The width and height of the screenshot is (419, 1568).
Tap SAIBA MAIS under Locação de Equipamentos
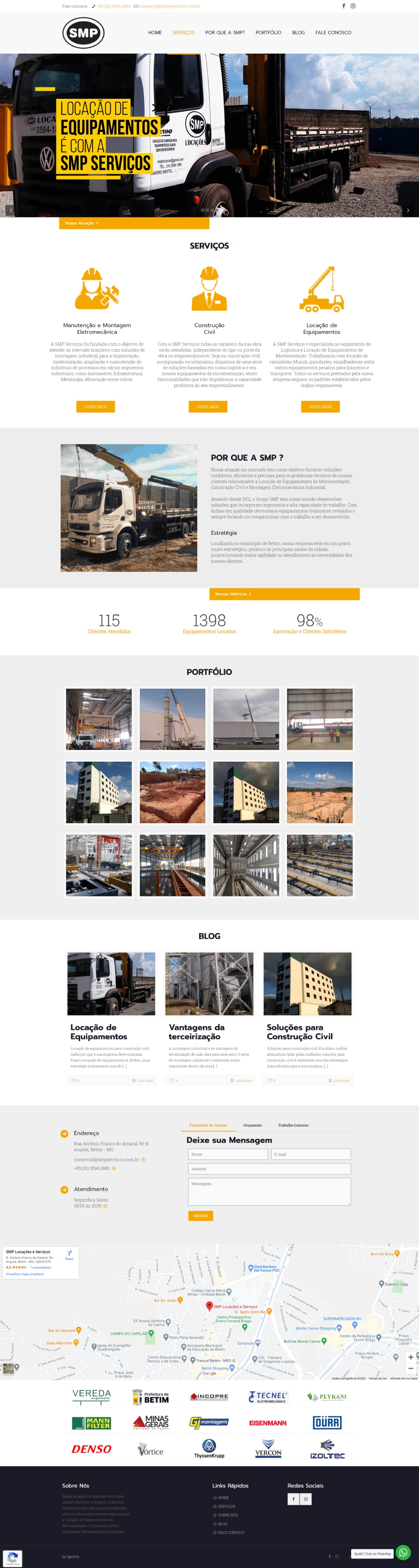click(x=320, y=407)
